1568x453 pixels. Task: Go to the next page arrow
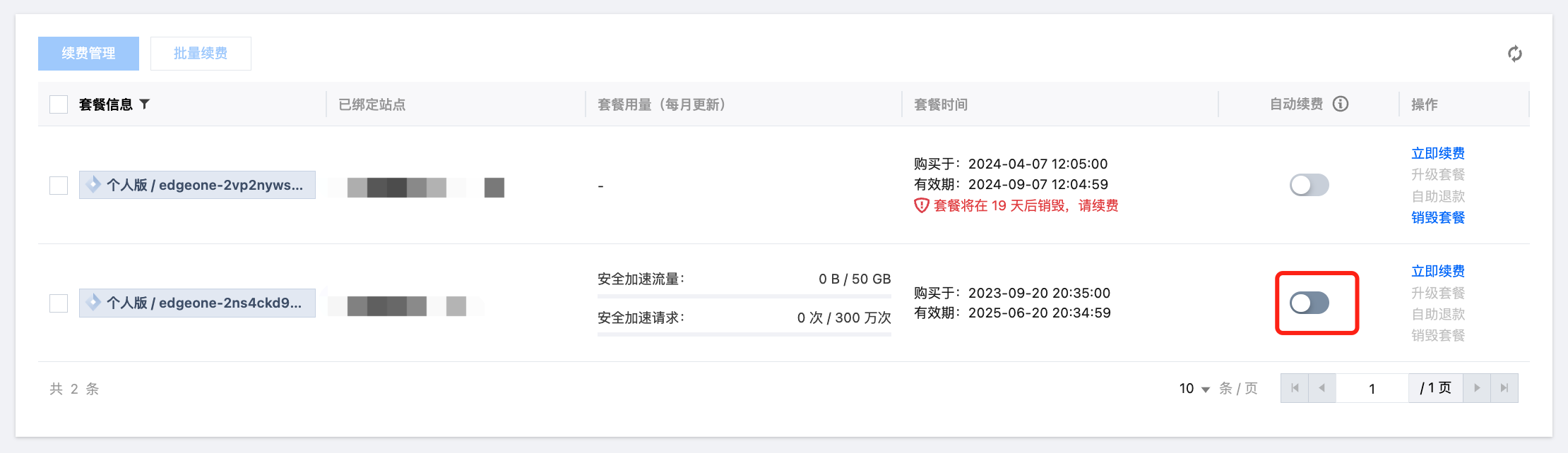(1476, 388)
